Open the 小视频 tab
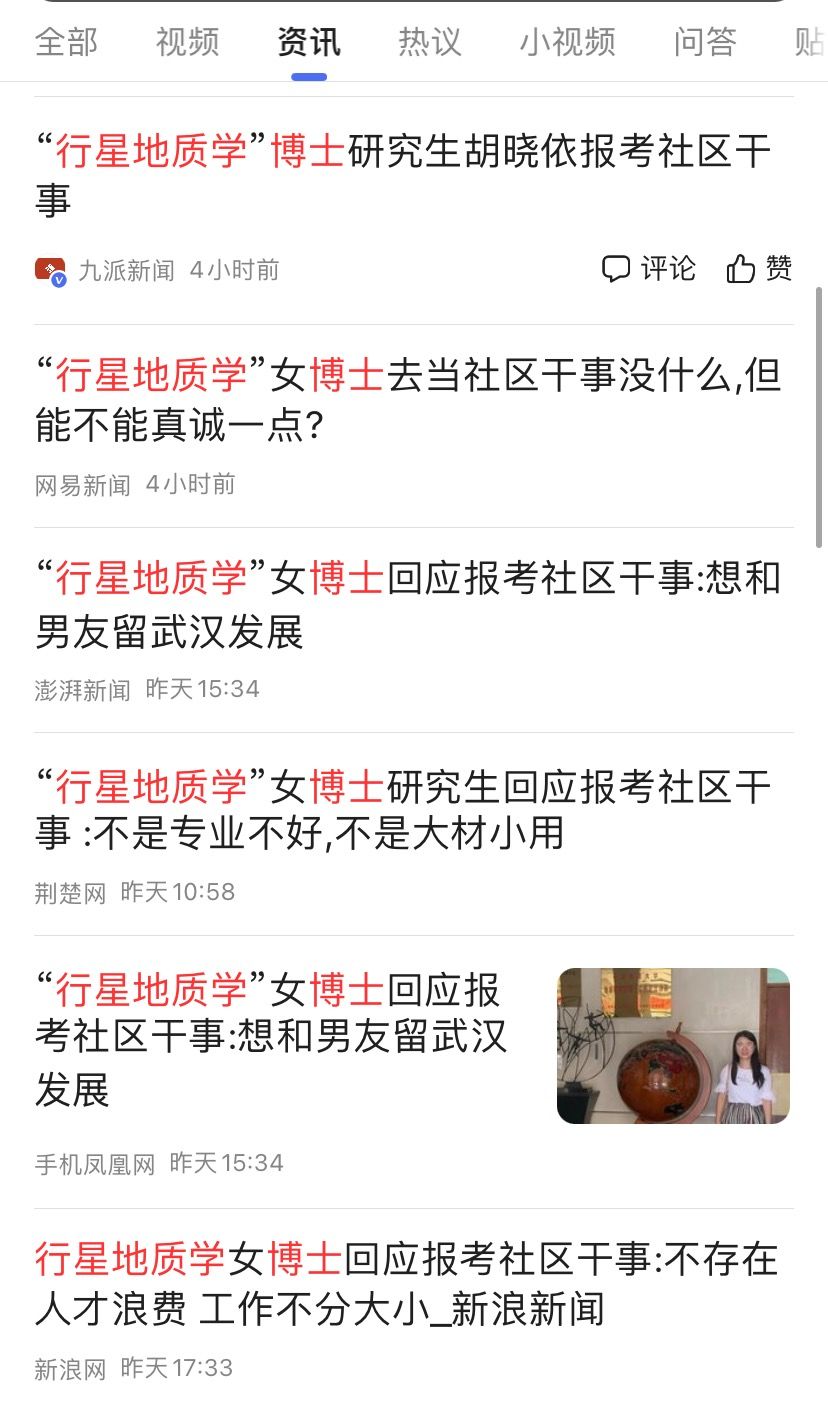 tap(567, 42)
